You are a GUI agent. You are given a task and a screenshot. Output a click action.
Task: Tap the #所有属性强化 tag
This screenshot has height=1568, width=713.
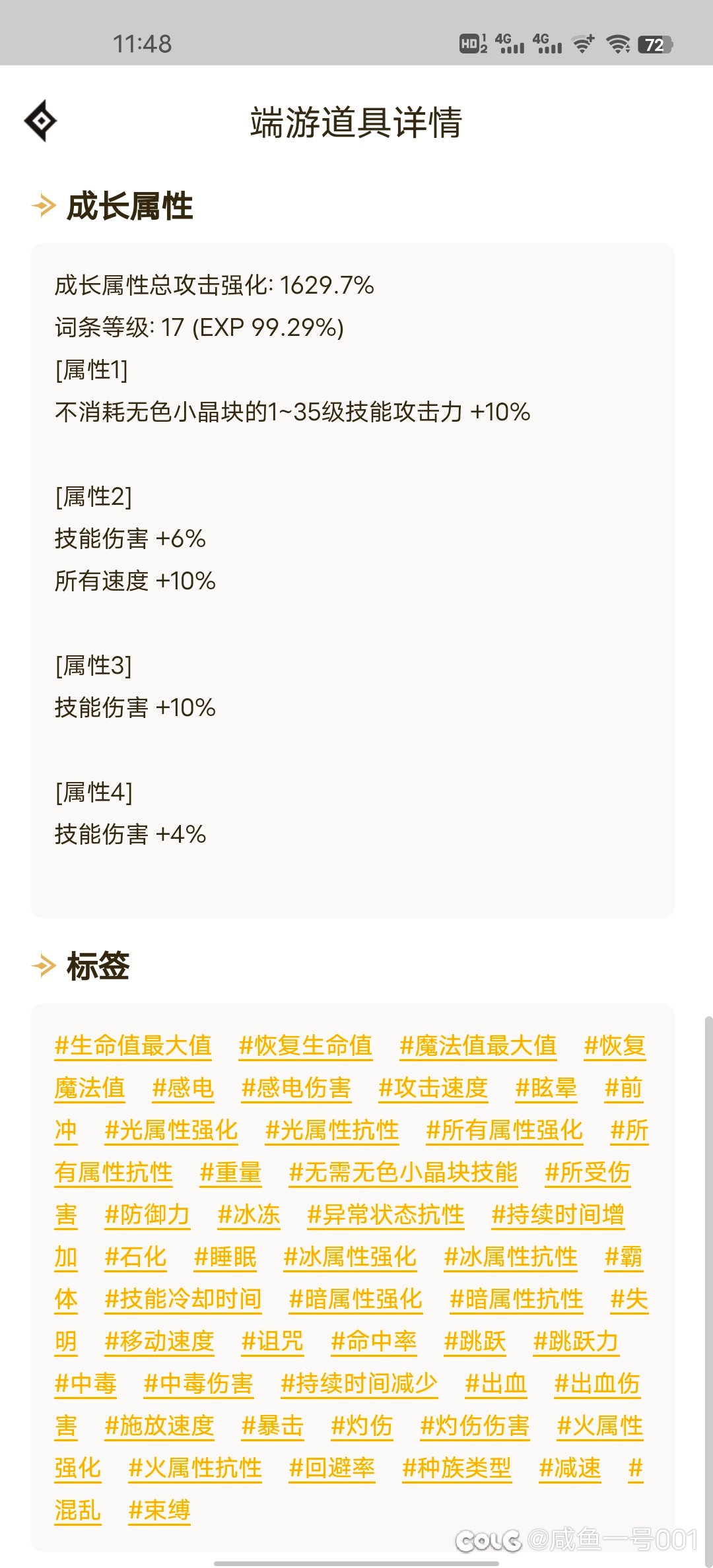(504, 1130)
